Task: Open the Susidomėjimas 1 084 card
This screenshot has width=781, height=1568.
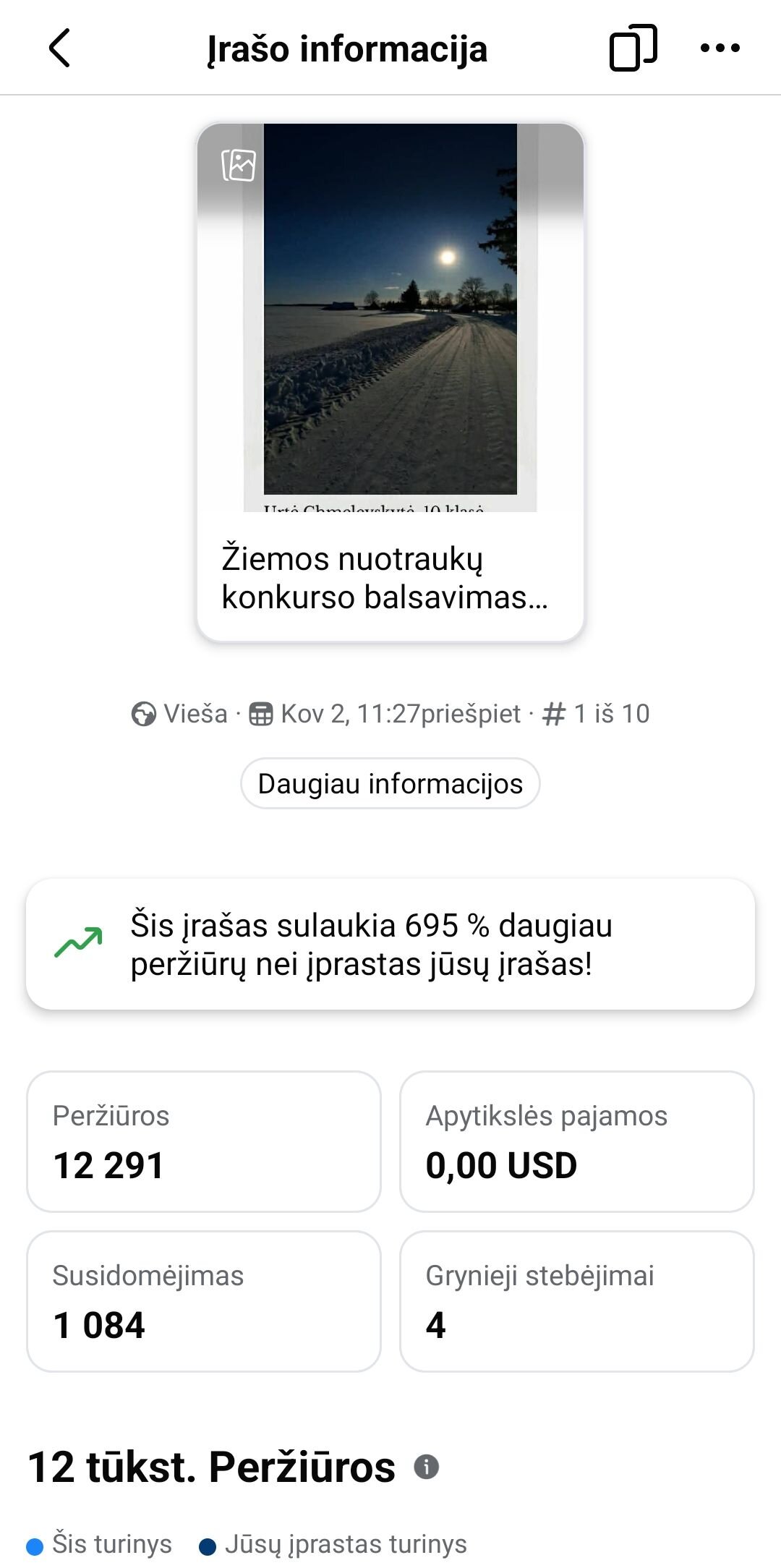Action: (204, 1301)
